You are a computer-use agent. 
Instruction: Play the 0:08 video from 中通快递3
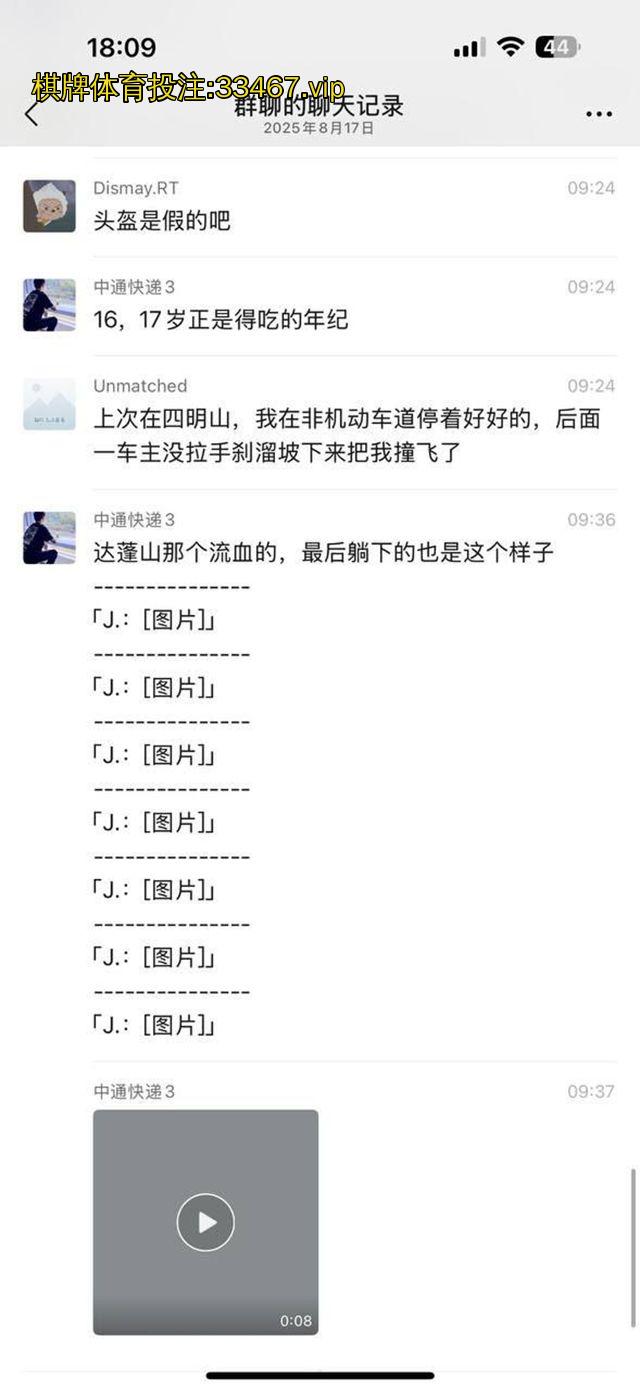(205, 1221)
